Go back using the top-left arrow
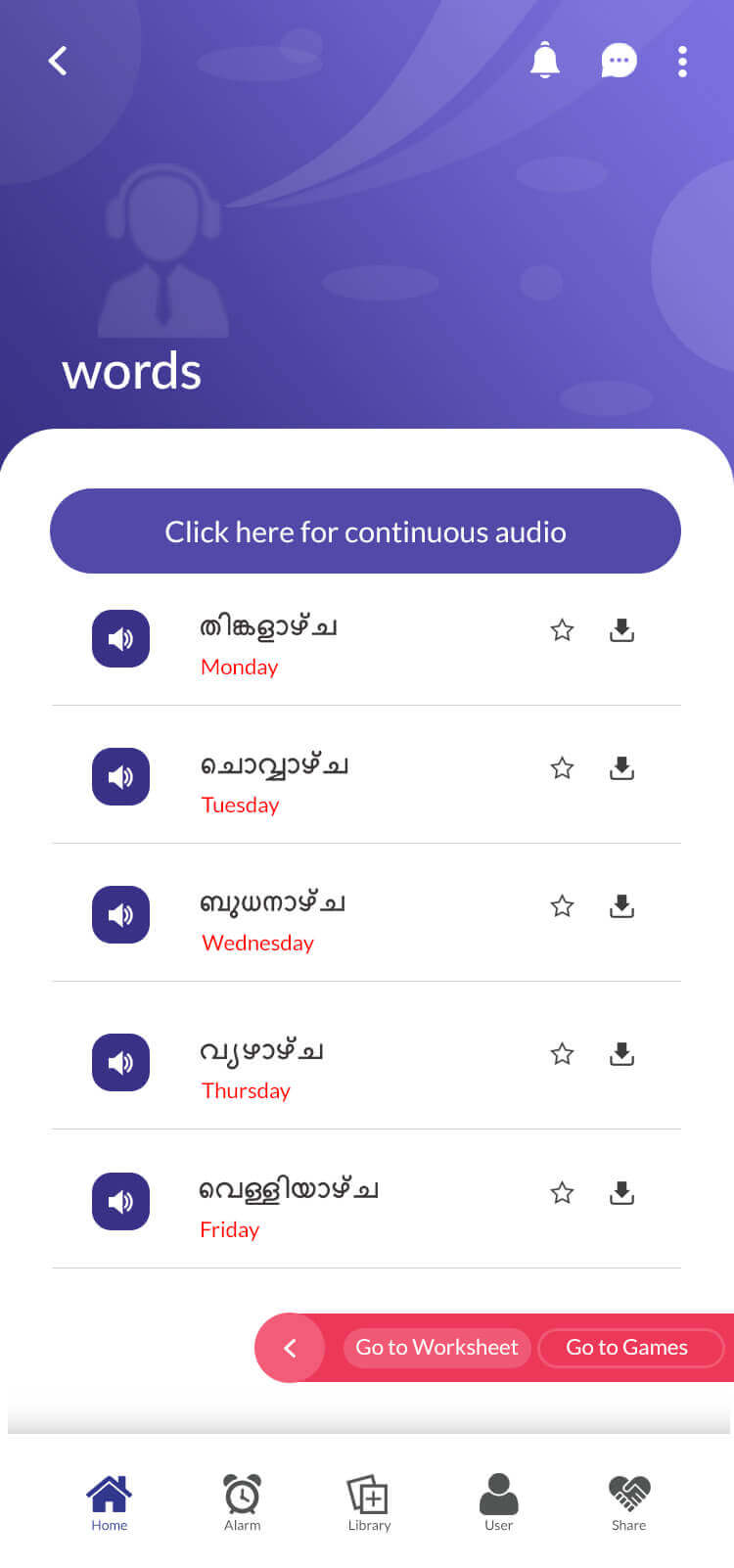The width and height of the screenshot is (734, 1568). pyautogui.click(x=58, y=61)
